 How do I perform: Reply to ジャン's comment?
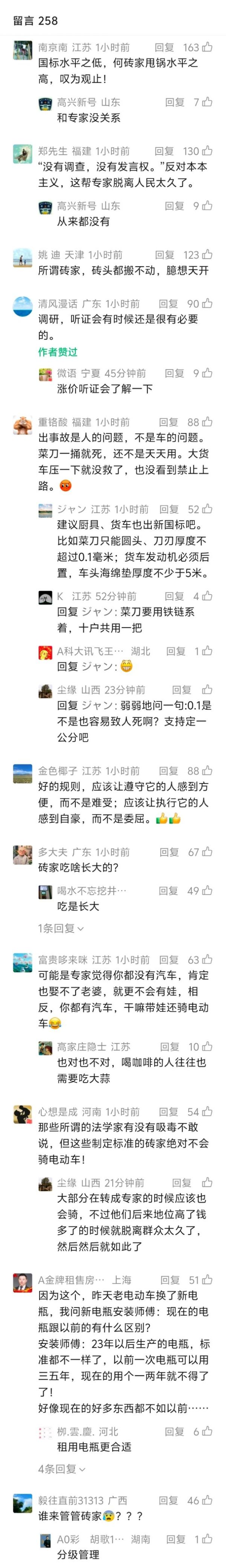coord(169,509)
